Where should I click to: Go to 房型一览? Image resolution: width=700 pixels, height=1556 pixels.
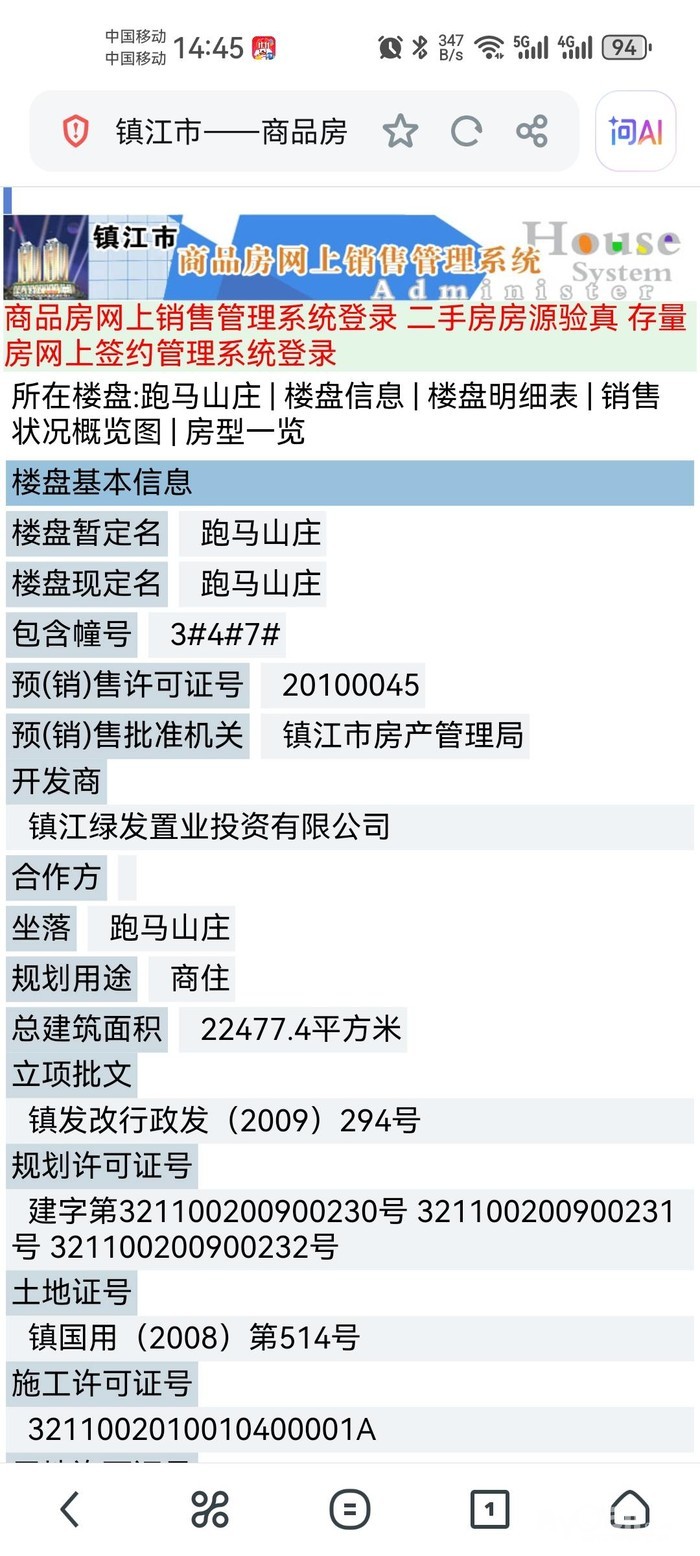coord(245,432)
